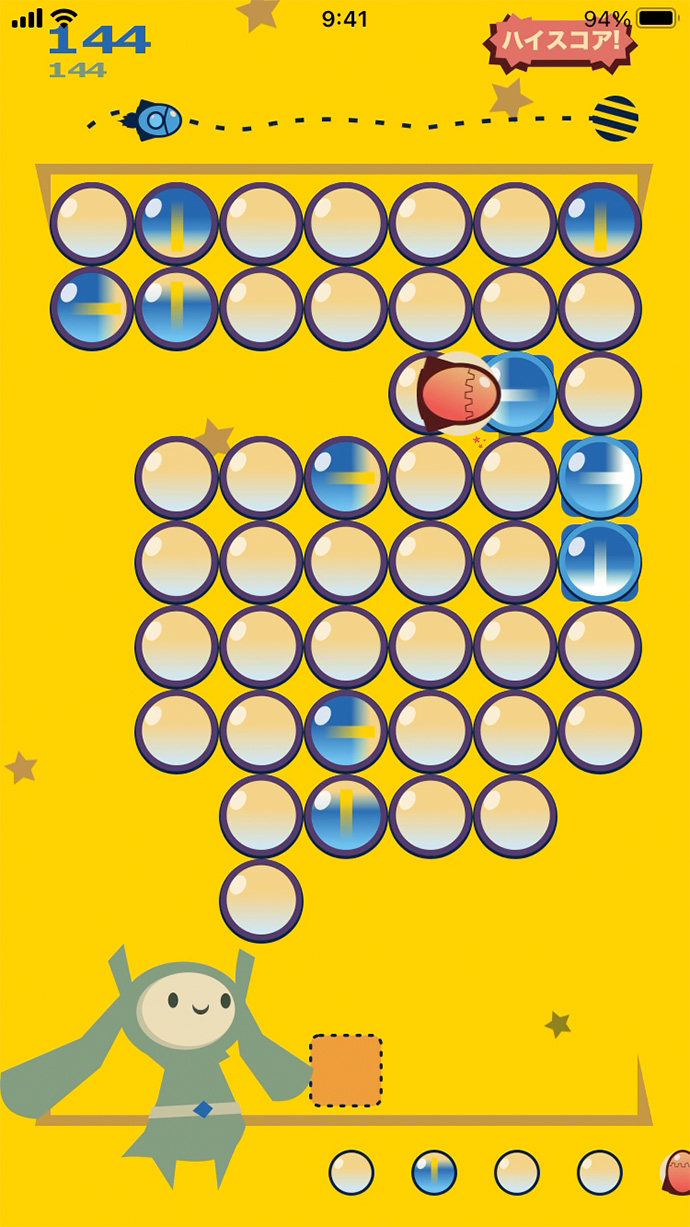The height and width of the screenshot is (1227, 690).
Task: Tap the red monster bubble
Action: click(x=457, y=393)
